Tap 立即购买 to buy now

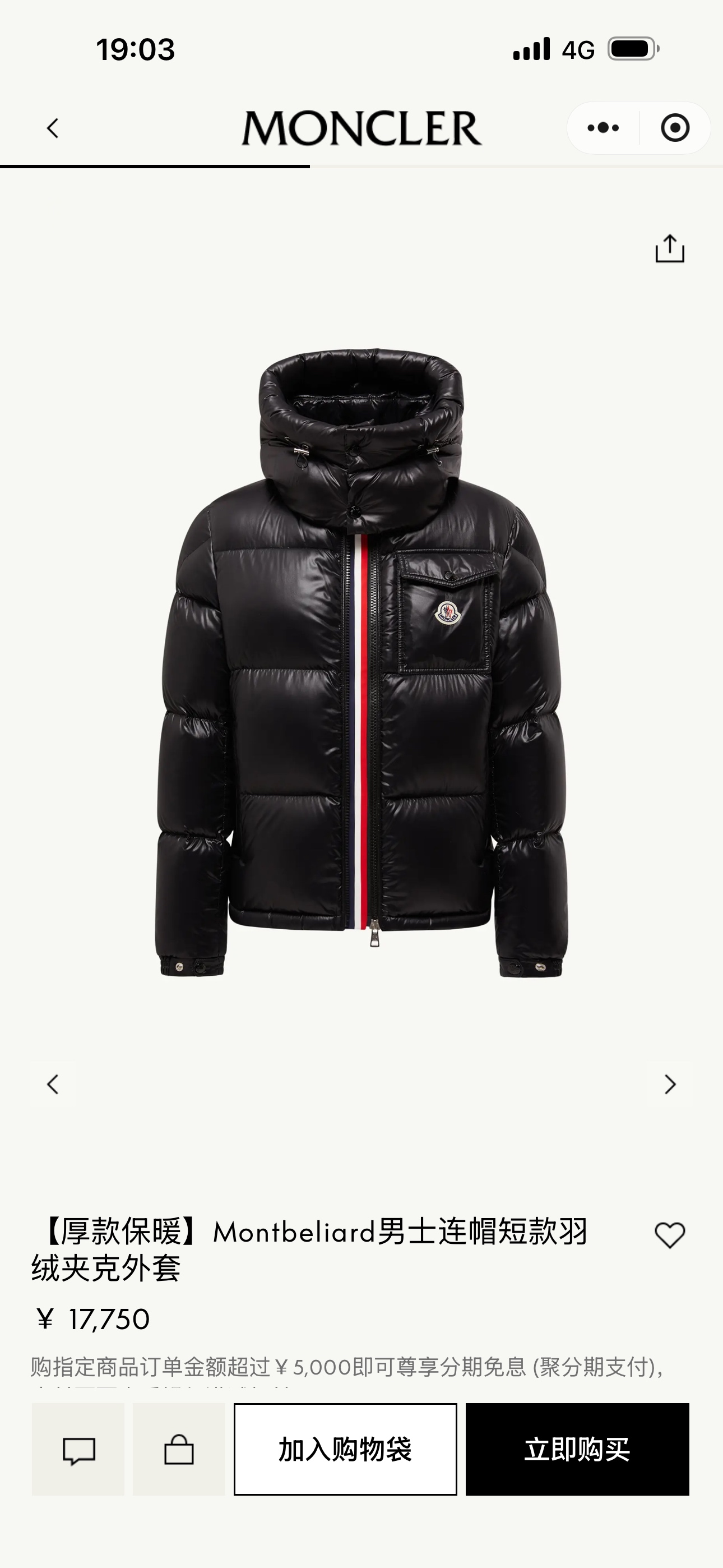click(577, 1449)
